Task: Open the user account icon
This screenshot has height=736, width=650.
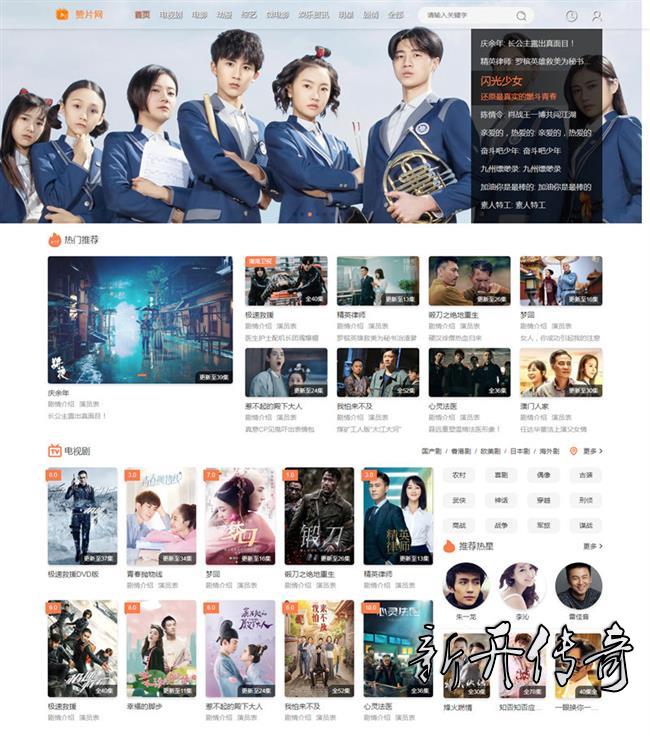Action: tap(597, 16)
